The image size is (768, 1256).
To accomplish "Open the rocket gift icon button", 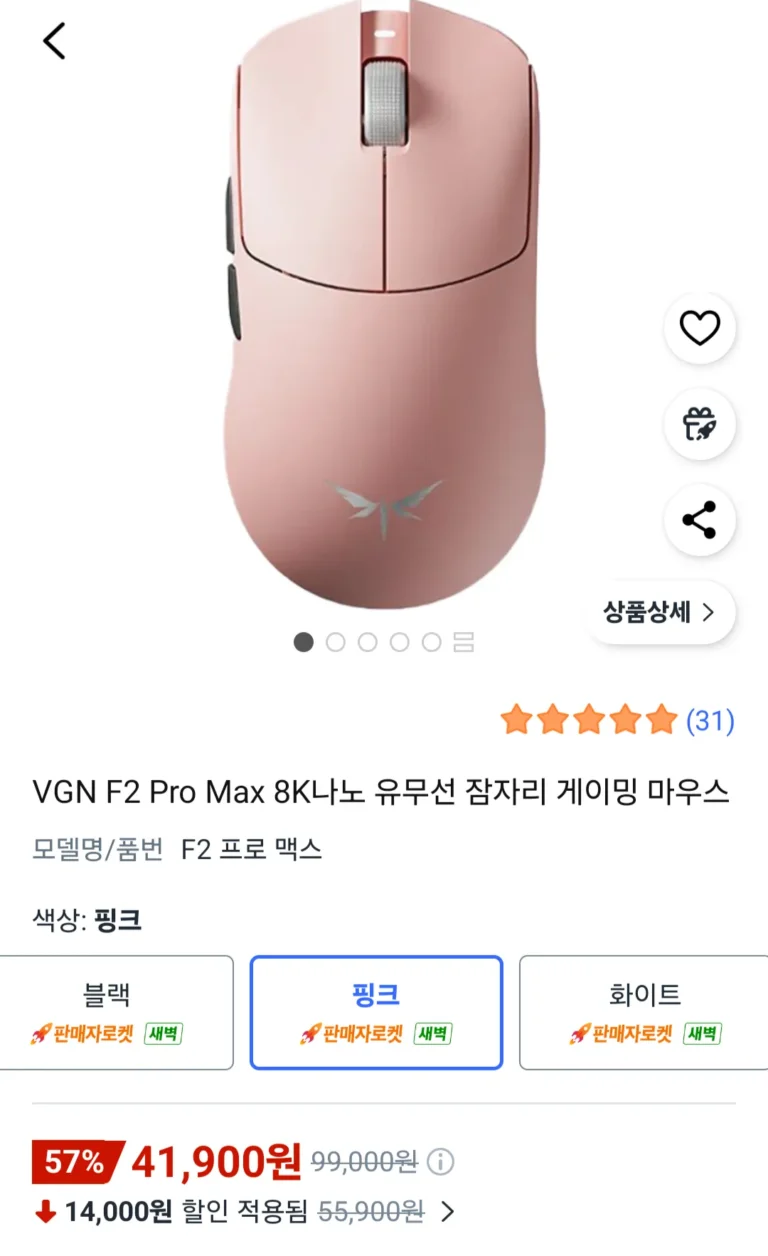I will click(x=700, y=424).
